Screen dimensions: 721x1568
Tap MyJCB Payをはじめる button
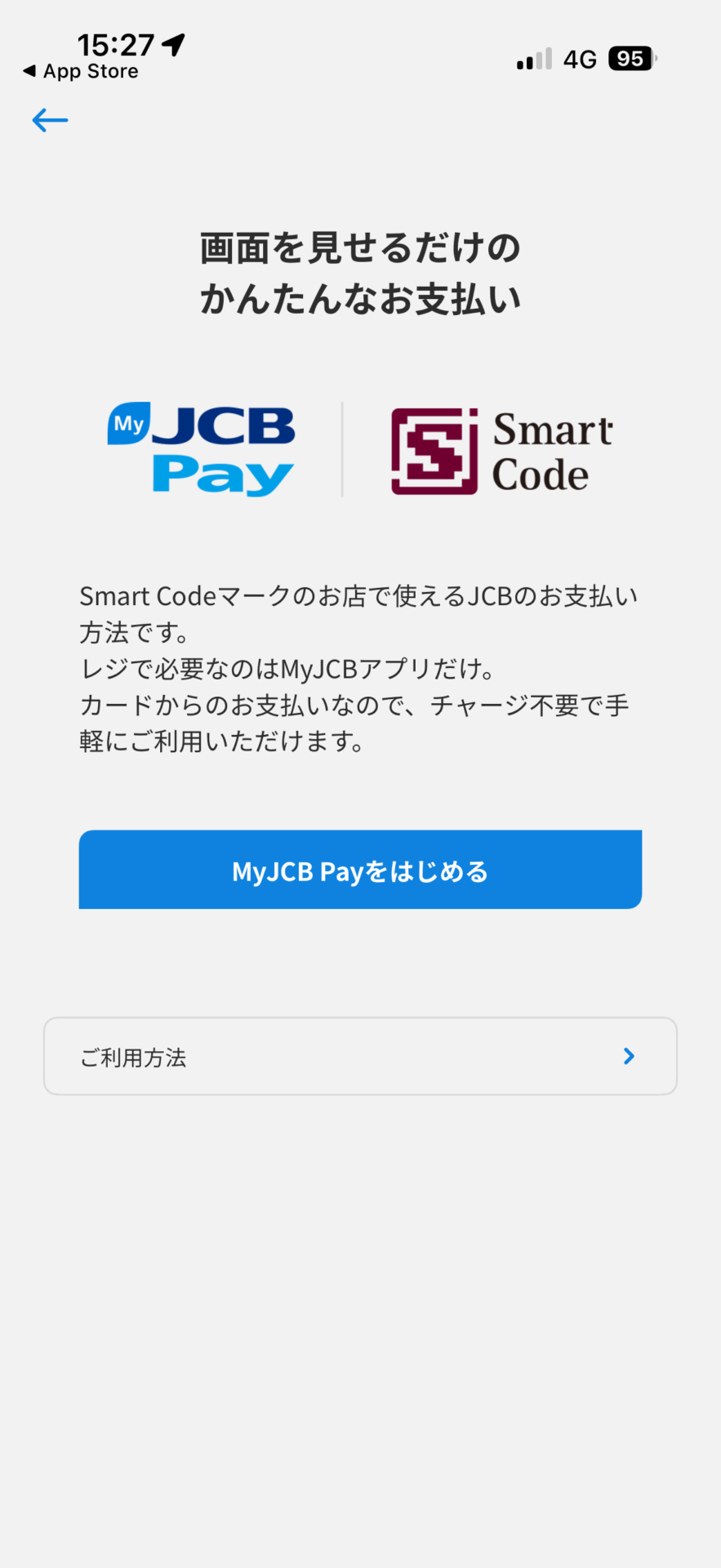(x=360, y=870)
